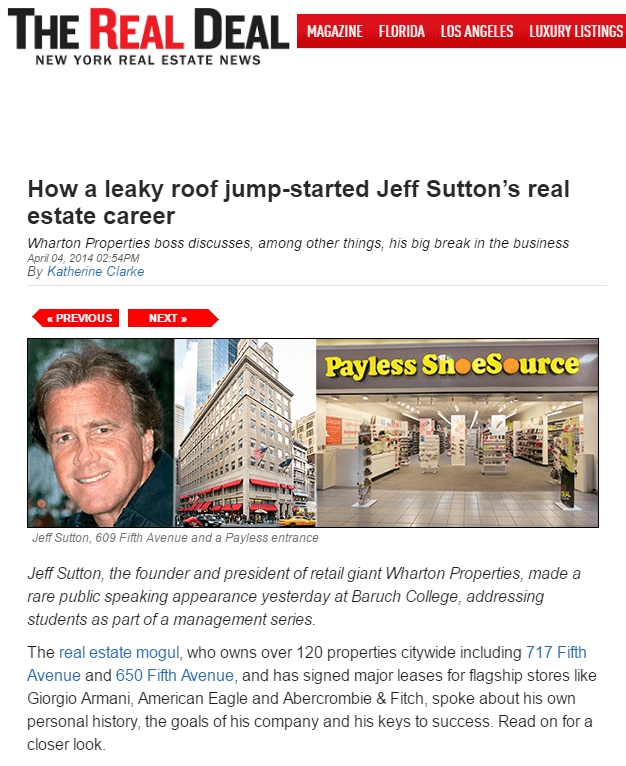Open Luxury Listings
Image resolution: width=626 pixels, height=766 pixels.
[575, 31]
